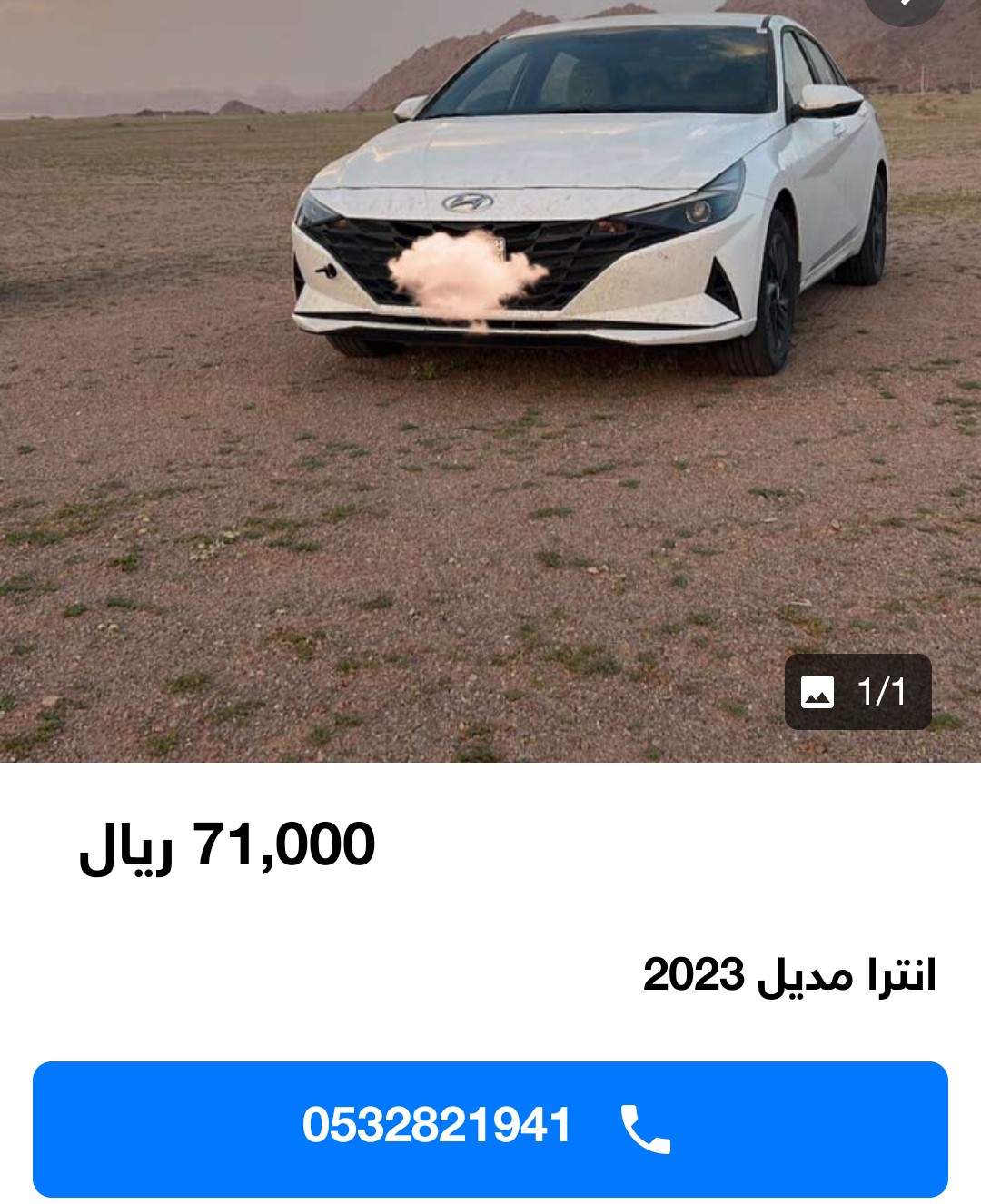981x1204 pixels.
Task: Call the seller at 0532821941
Action: 490,1129
